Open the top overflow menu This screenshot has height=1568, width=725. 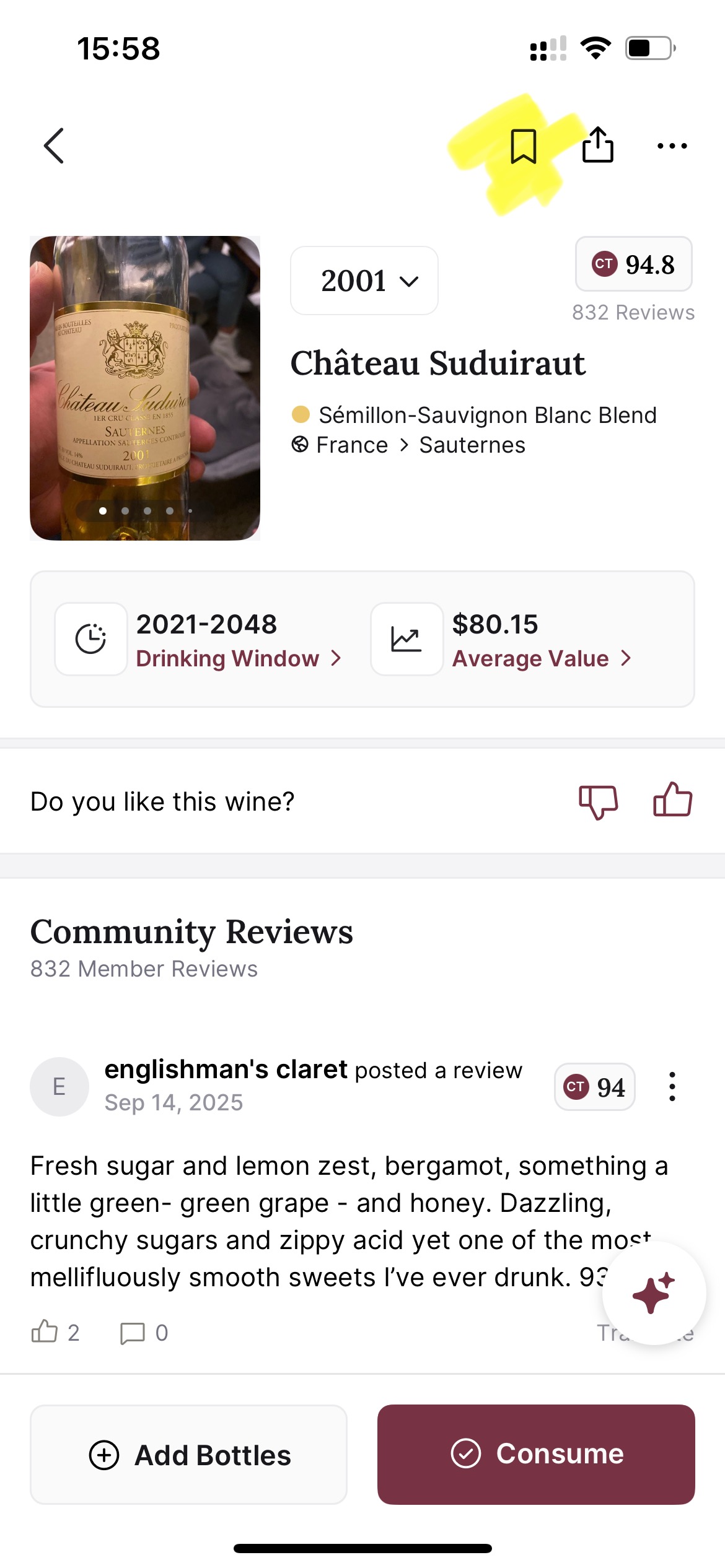672,146
